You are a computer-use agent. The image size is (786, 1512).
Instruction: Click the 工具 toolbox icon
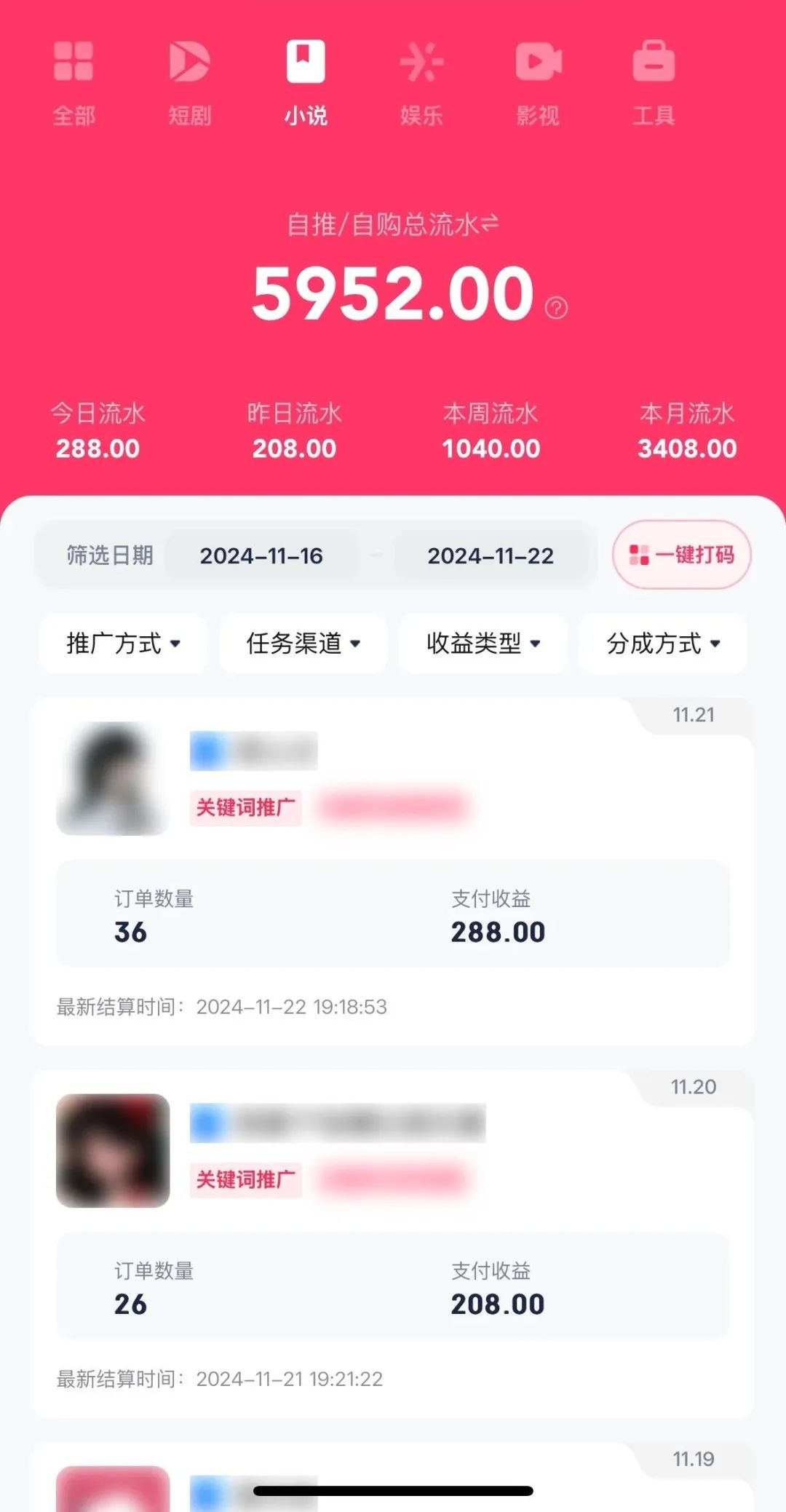click(x=654, y=63)
